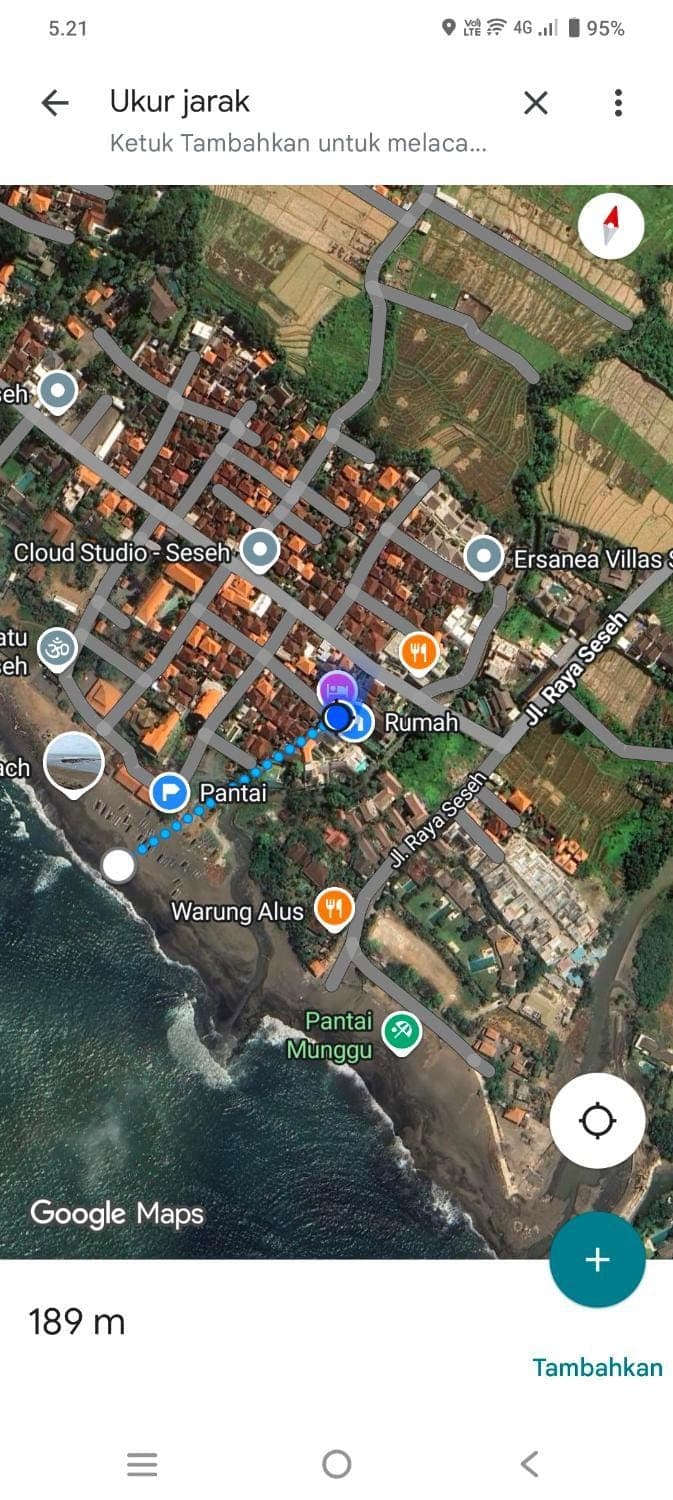The width and height of the screenshot is (673, 1500).
Task: Tap the Tambahkan text button
Action: click(x=597, y=1367)
